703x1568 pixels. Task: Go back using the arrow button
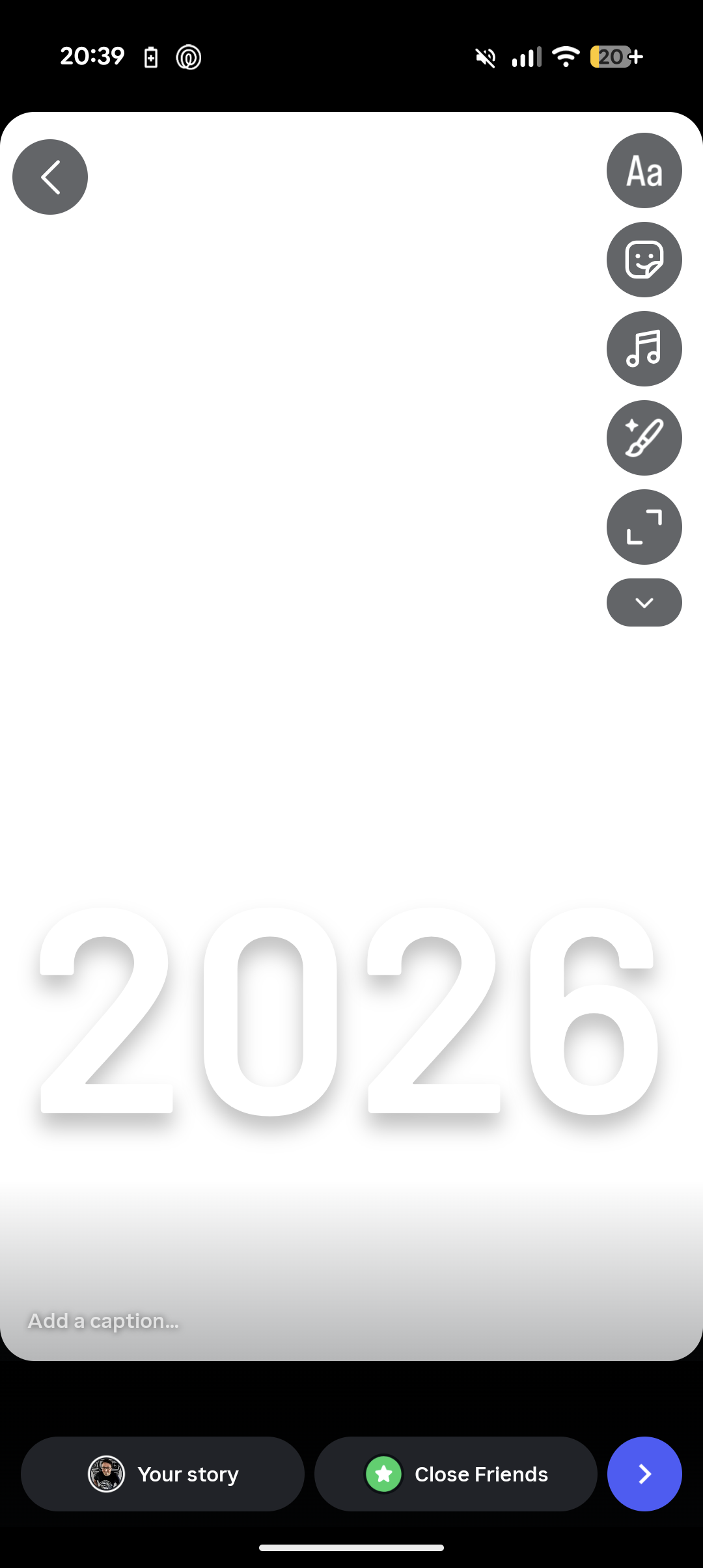pyautogui.click(x=50, y=177)
